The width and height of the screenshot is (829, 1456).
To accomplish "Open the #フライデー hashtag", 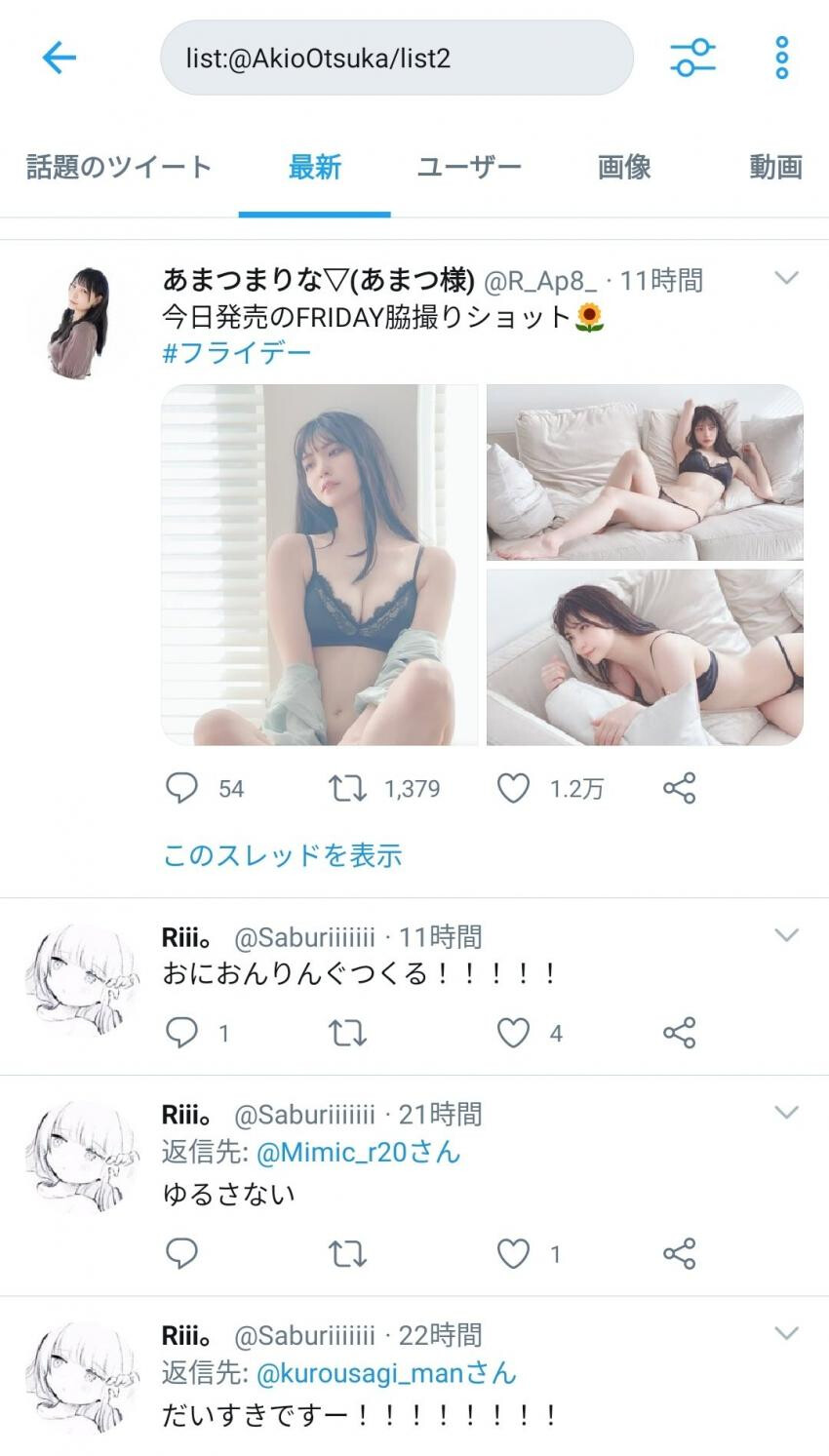I will [x=237, y=352].
